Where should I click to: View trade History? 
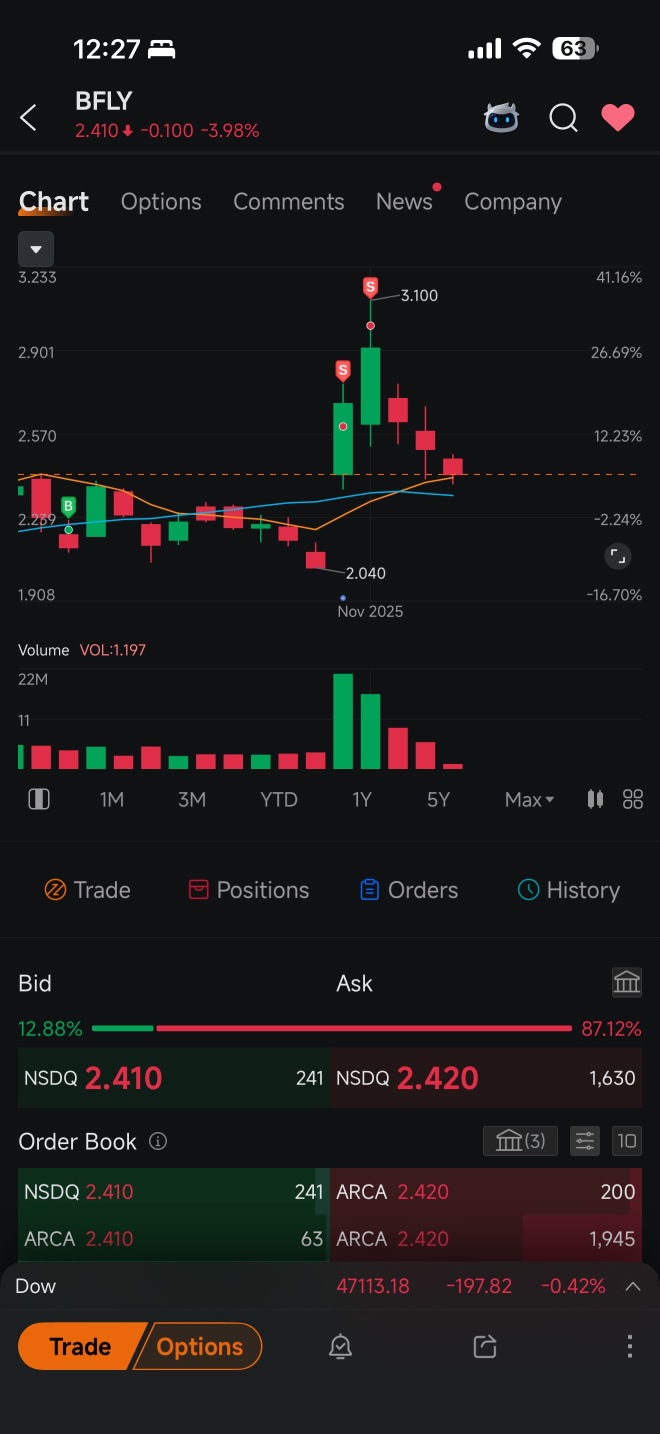pyautogui.click(x=569, y=890)
